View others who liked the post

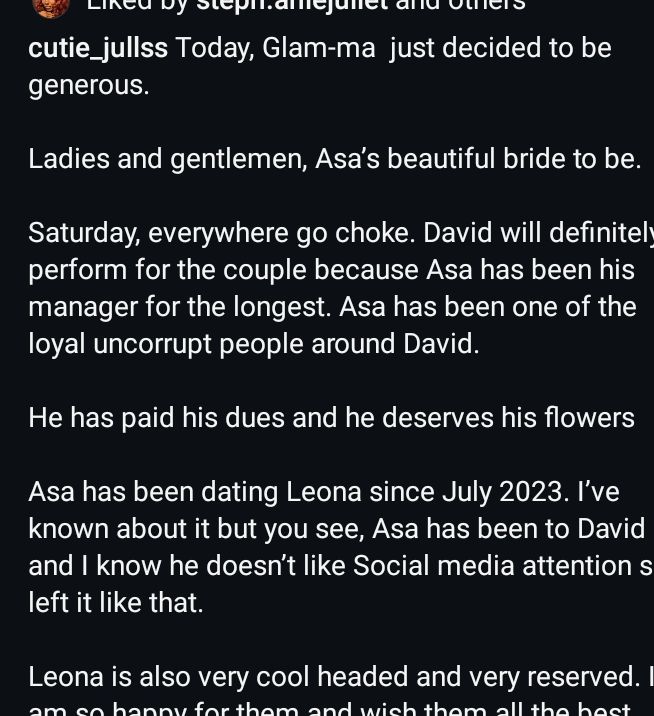[490, 6]
